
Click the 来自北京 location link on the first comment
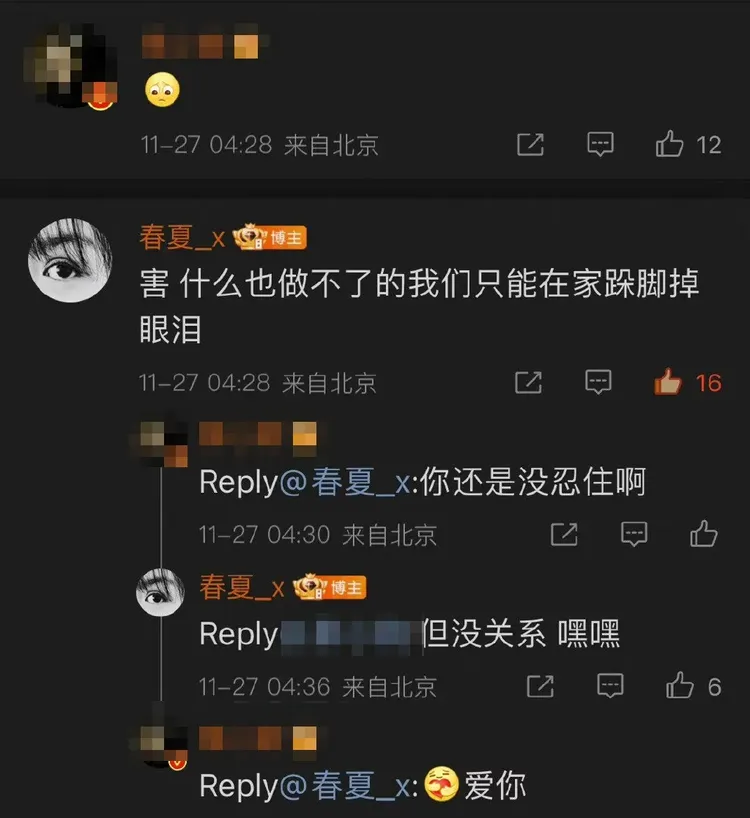pos(329,144)
